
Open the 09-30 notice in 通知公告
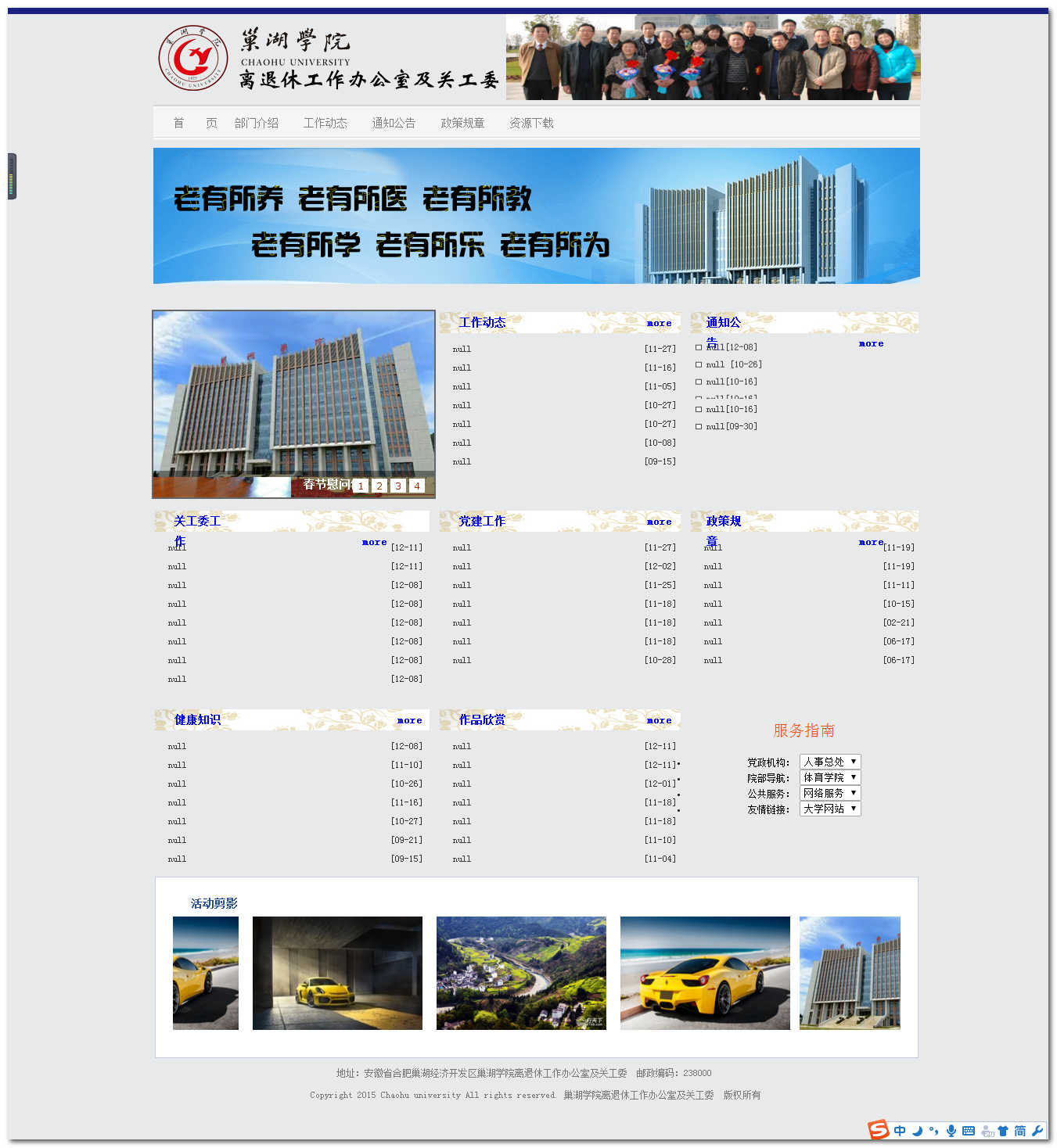coord(732,426)
